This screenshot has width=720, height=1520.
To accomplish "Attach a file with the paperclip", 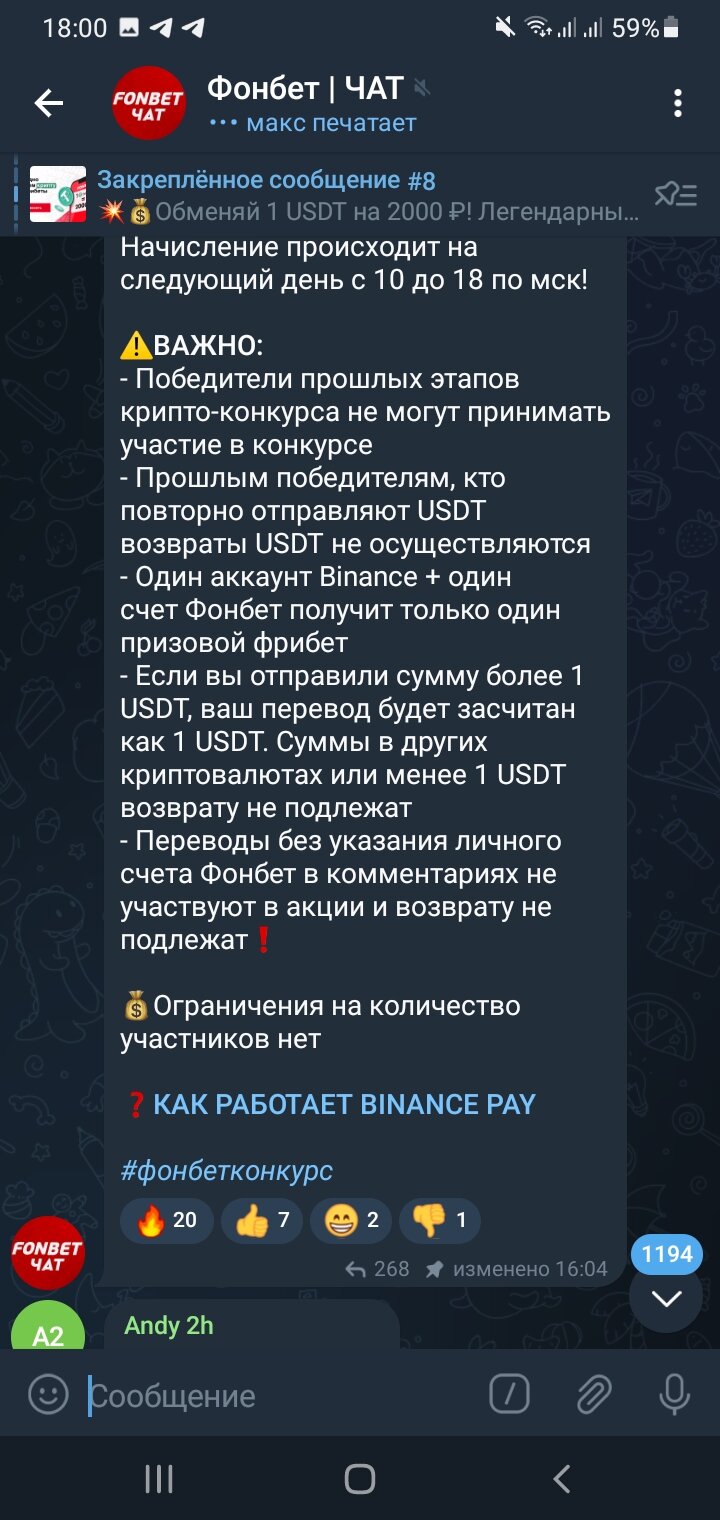I will coord(593,1394).
